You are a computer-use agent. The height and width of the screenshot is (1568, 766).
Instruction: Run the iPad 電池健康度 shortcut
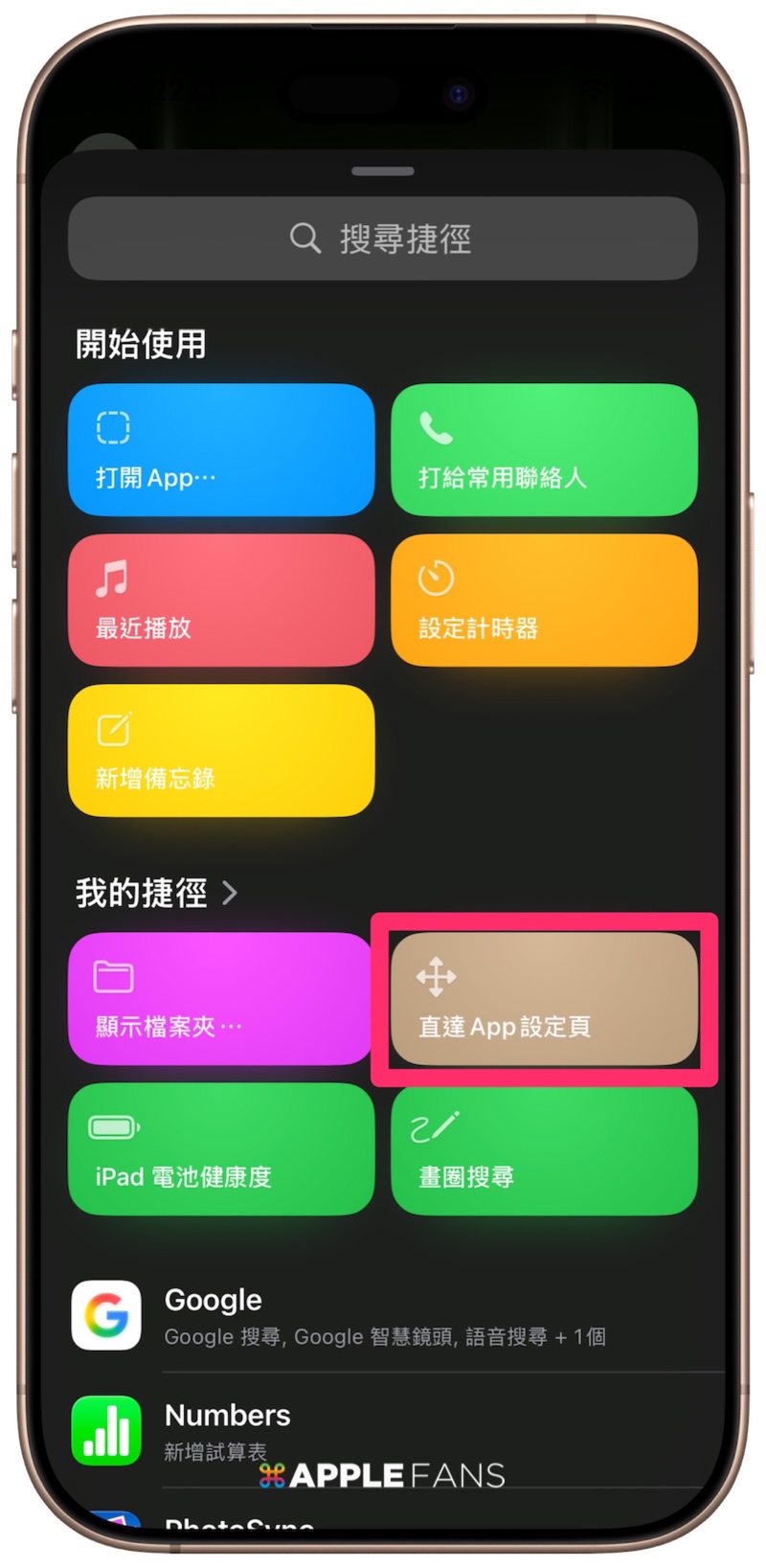[x=221, y=1149]
